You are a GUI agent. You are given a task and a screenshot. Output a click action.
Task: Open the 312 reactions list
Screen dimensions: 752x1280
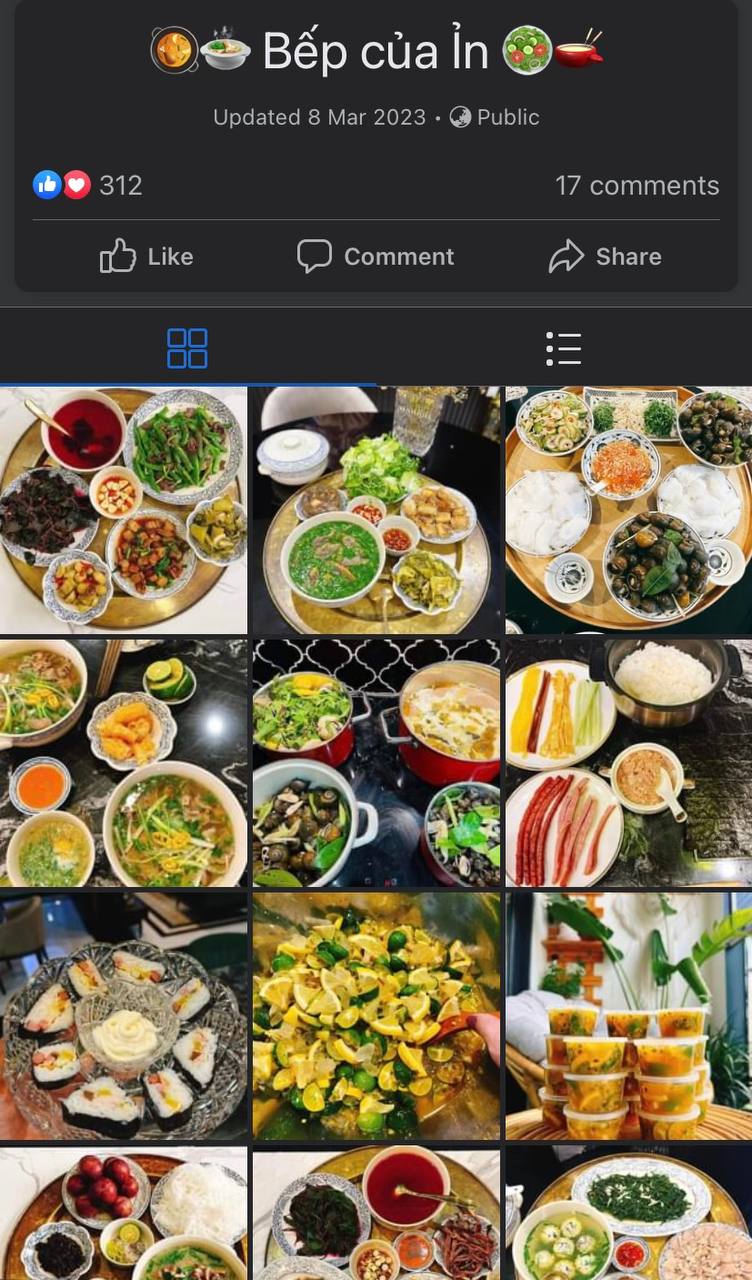(x=88, y=185)
